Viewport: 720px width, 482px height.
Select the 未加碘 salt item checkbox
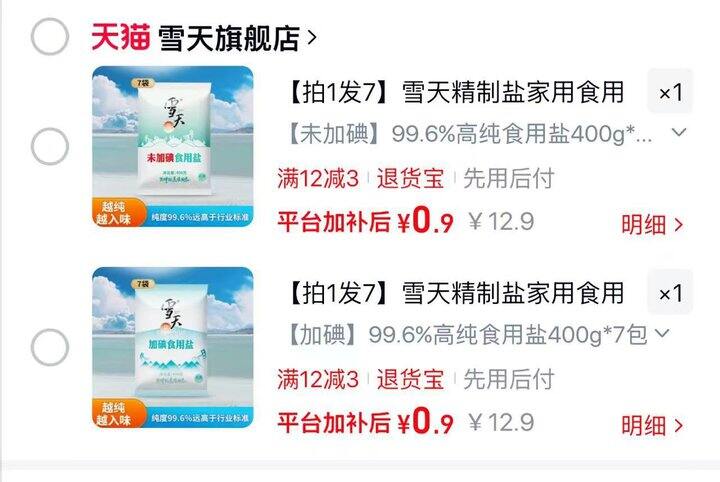click(50, 146)
